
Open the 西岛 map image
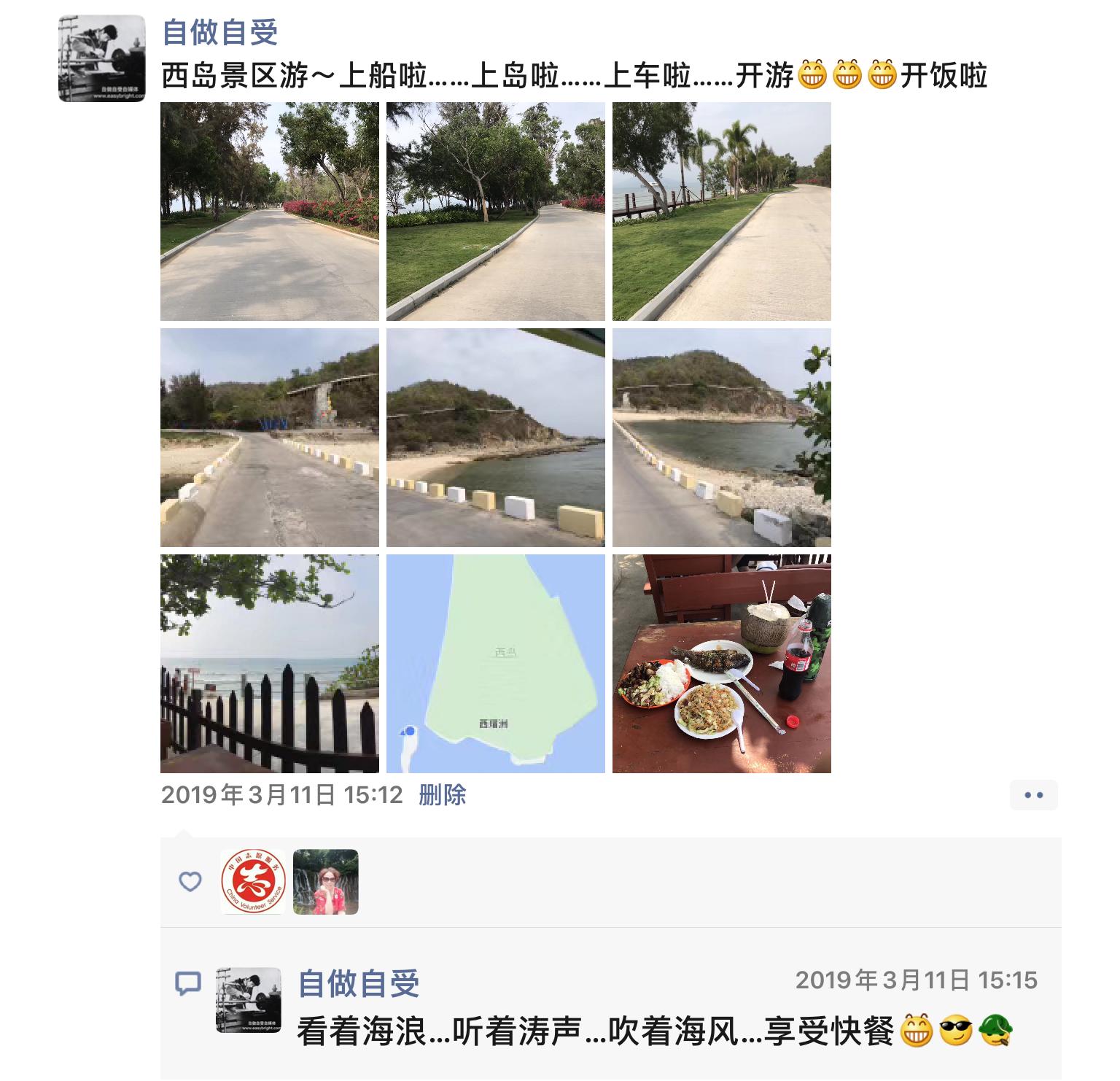pos(496,664)
